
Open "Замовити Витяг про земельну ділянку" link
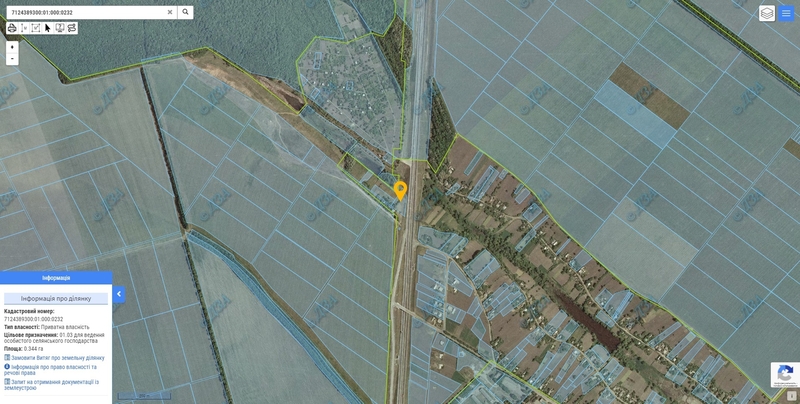pos(57,357)
